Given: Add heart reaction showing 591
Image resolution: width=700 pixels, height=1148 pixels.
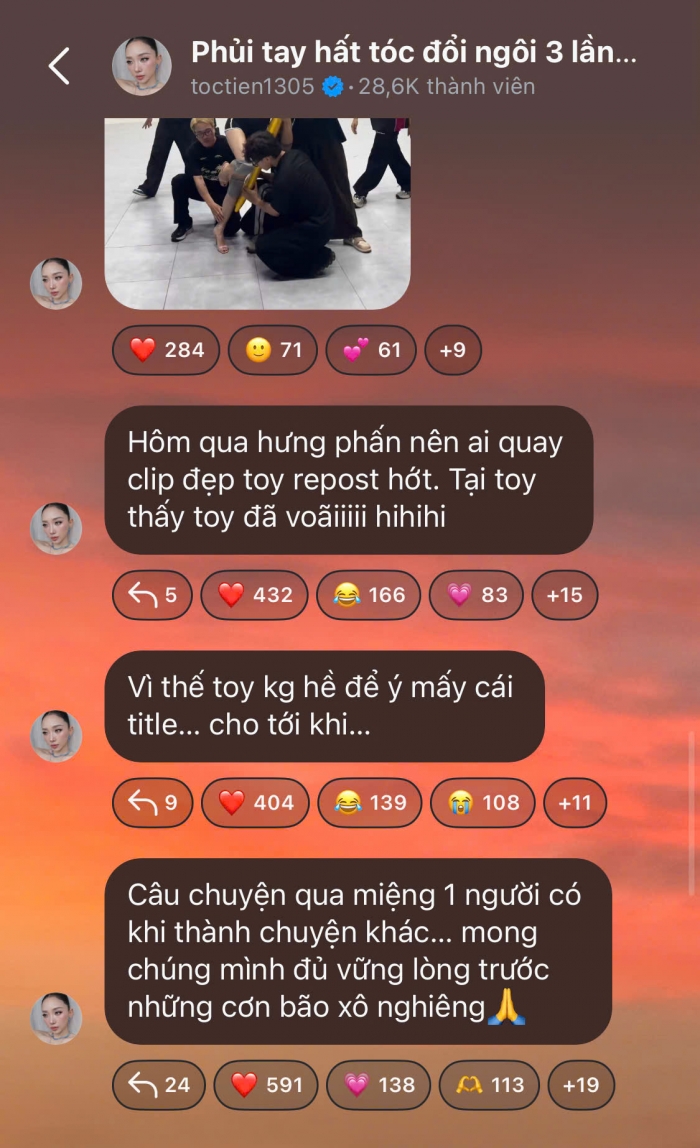Looking at the screenshot, I should click(266, 1085).
